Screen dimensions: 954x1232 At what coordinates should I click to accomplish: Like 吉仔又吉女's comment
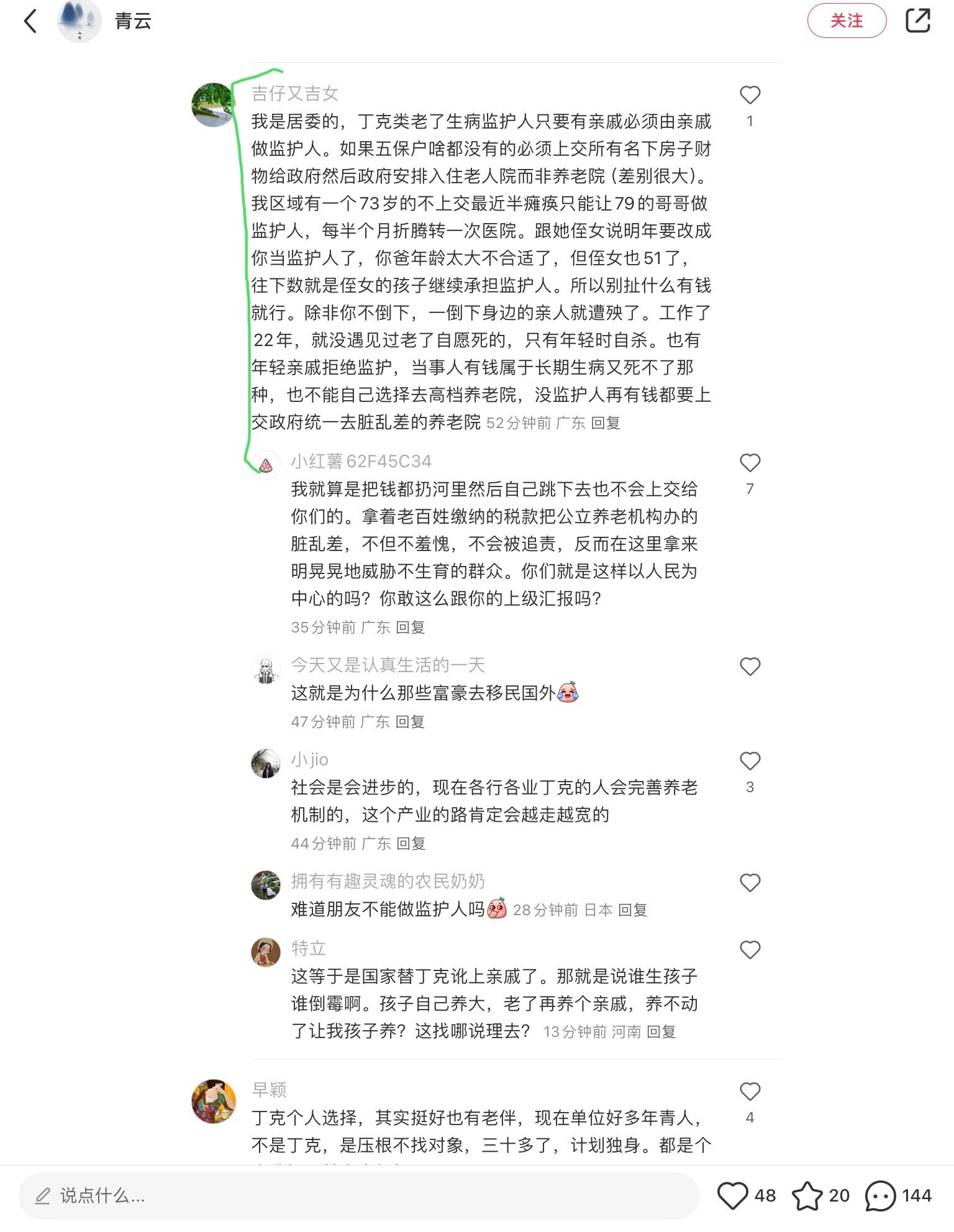click(x=750, y=95)
